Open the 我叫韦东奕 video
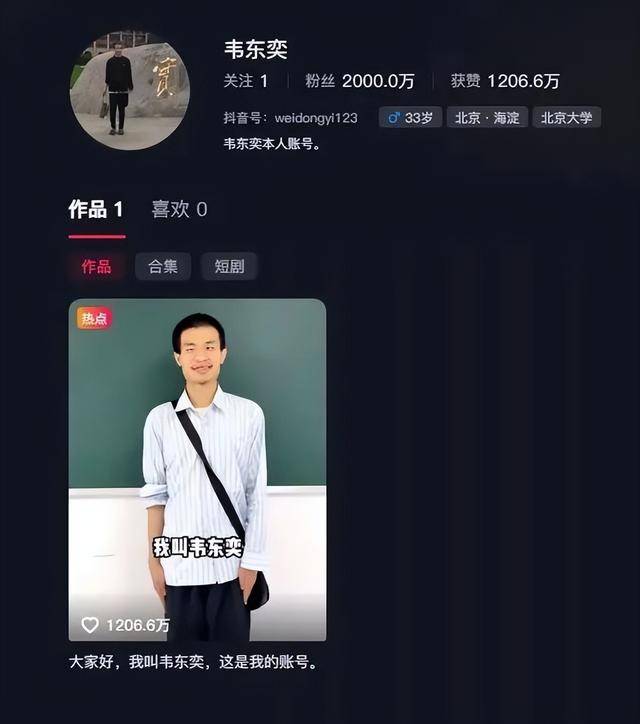This screenshot has height=724, width=640. tap(197, 470)
